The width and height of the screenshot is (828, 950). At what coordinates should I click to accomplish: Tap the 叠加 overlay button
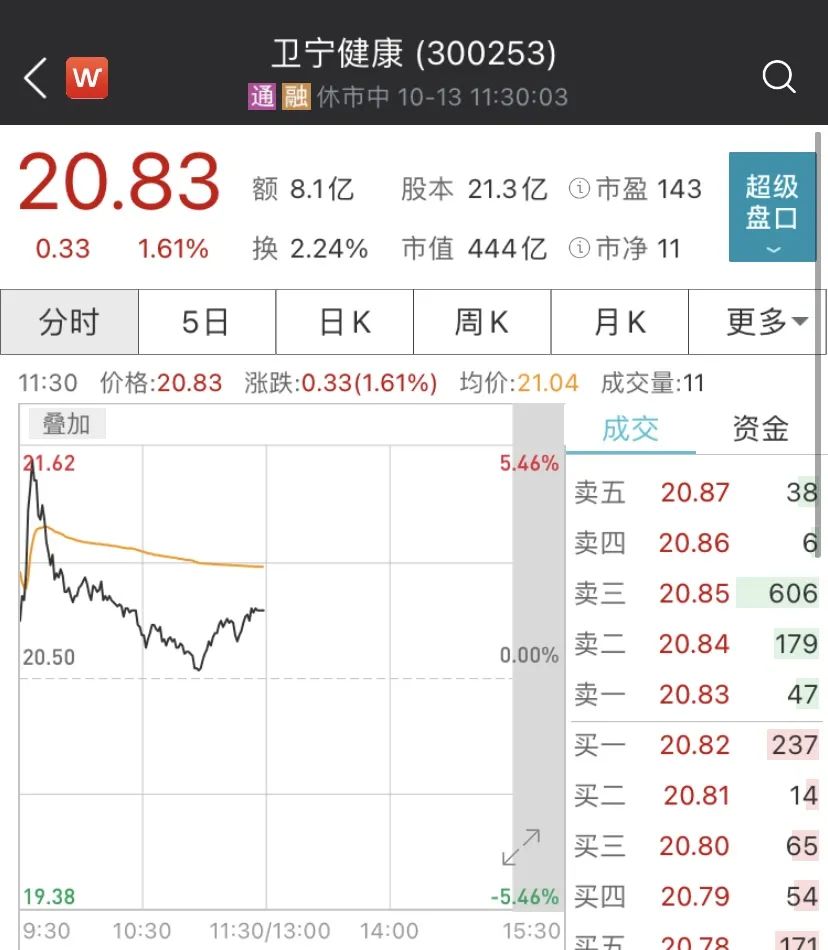tap(66, 424)
